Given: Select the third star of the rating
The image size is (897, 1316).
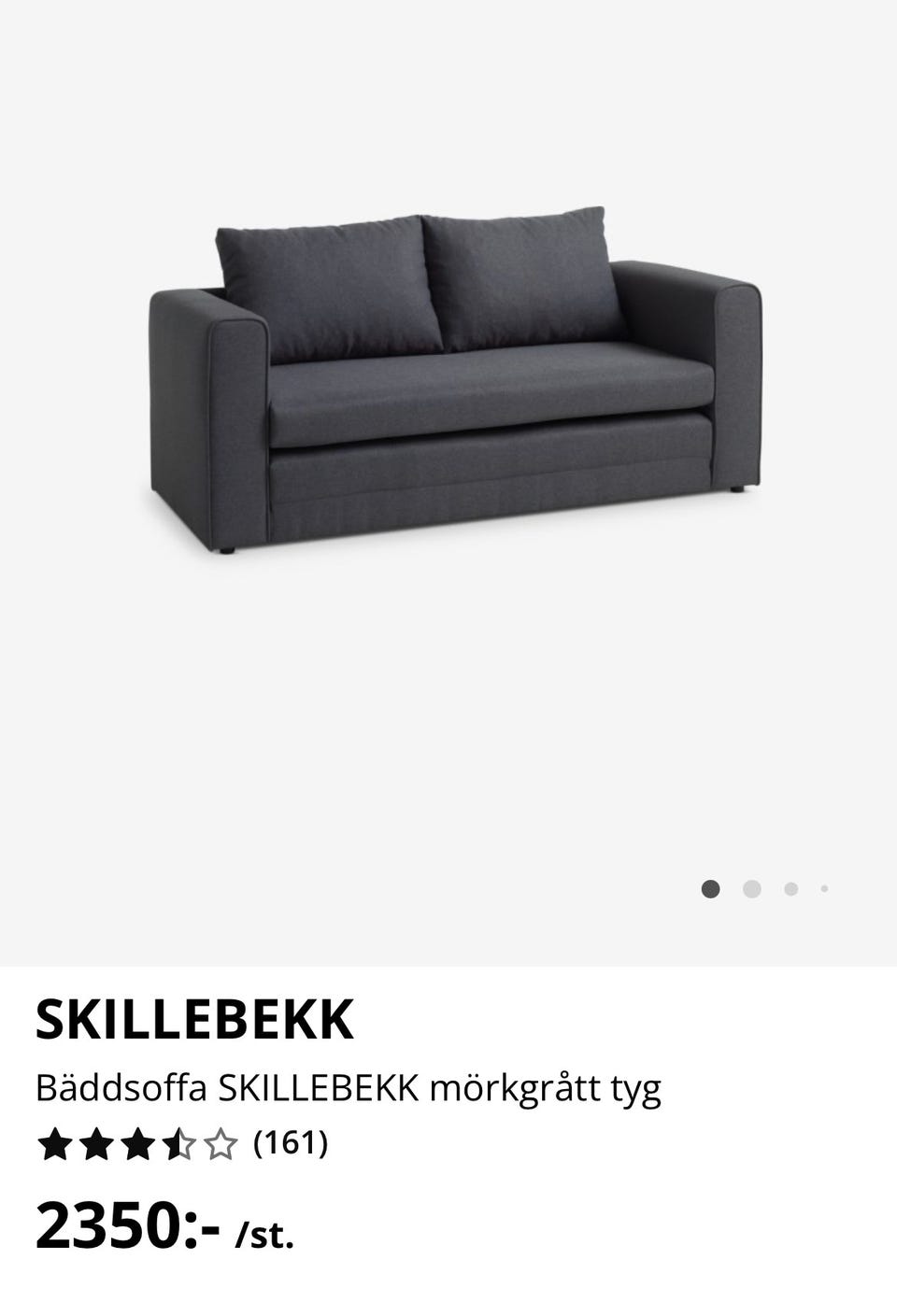Looking at the screenshot, I should (138, 1141).
